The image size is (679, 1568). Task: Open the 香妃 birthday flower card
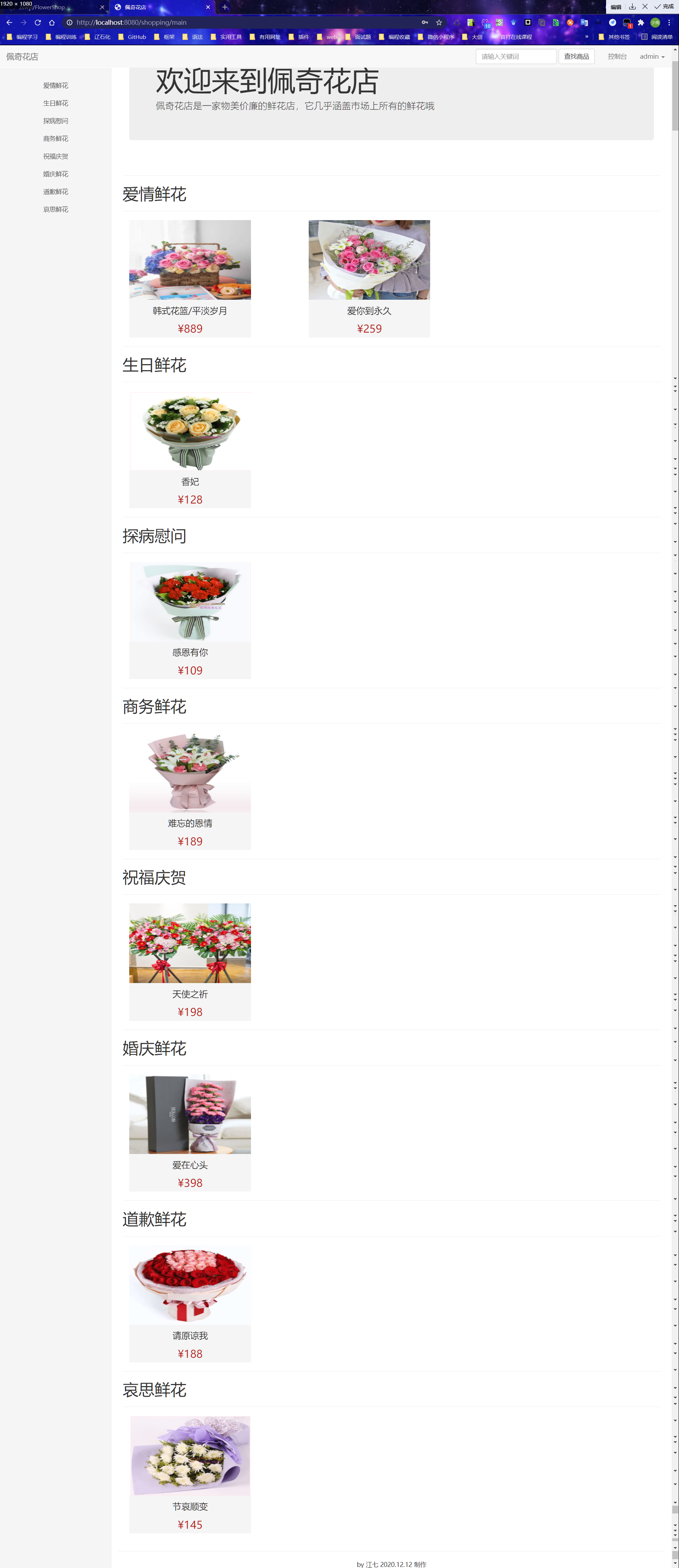pyautogui.click(x=189, y=432)
